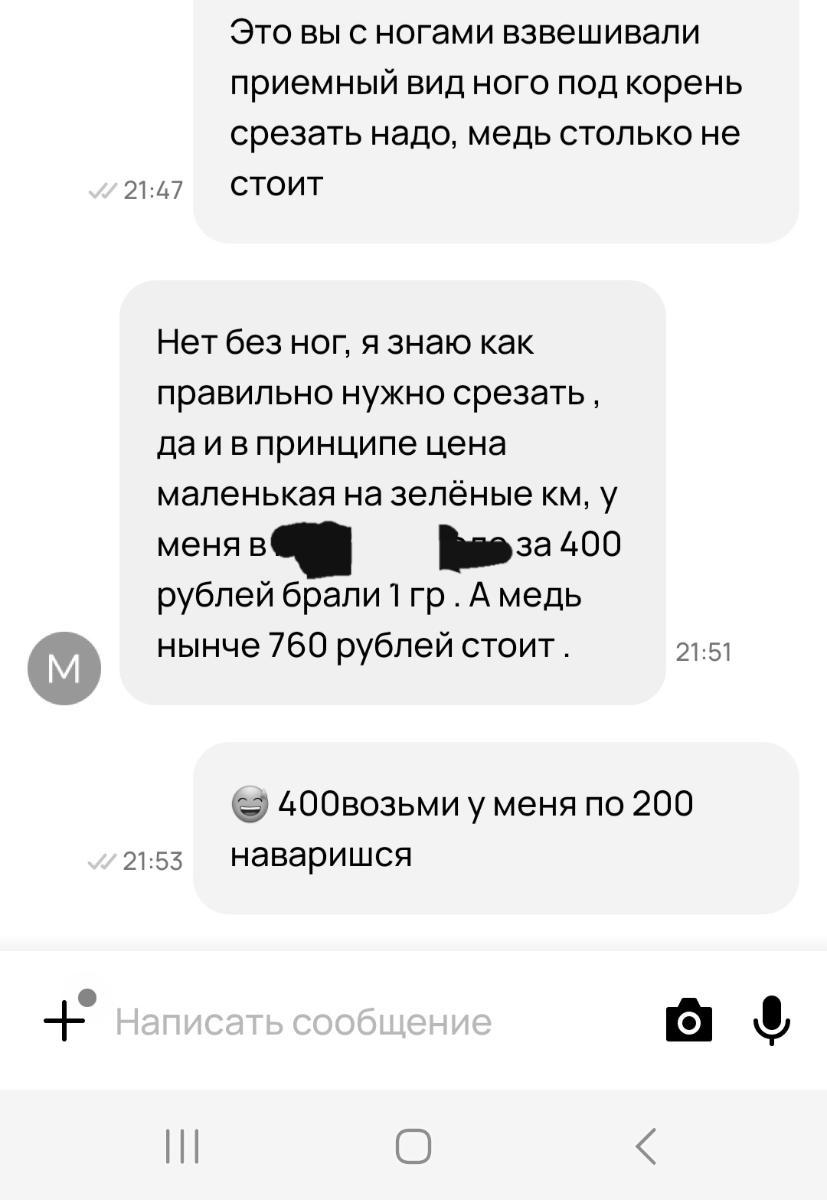Screen dimensions: 827x1200
Task: Open the camera to send a photo
Action: 688,1021
